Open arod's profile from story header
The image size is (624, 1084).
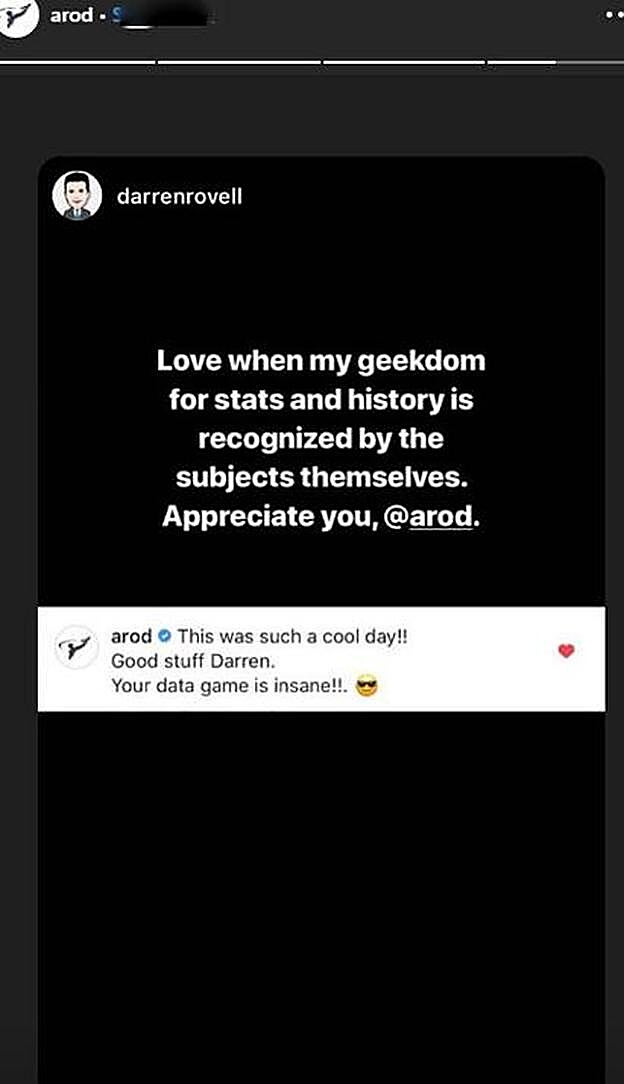70,17
